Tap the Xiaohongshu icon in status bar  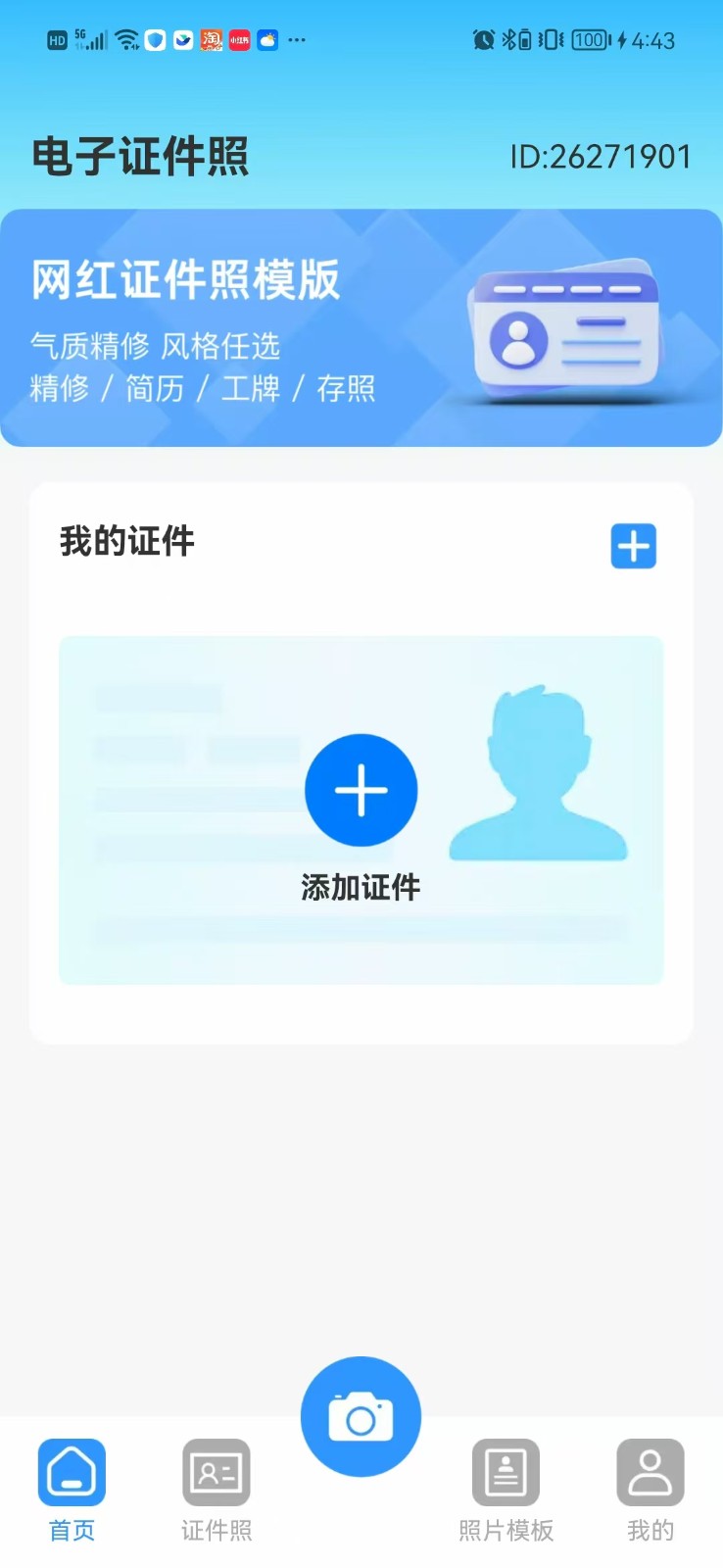point(238,40)
